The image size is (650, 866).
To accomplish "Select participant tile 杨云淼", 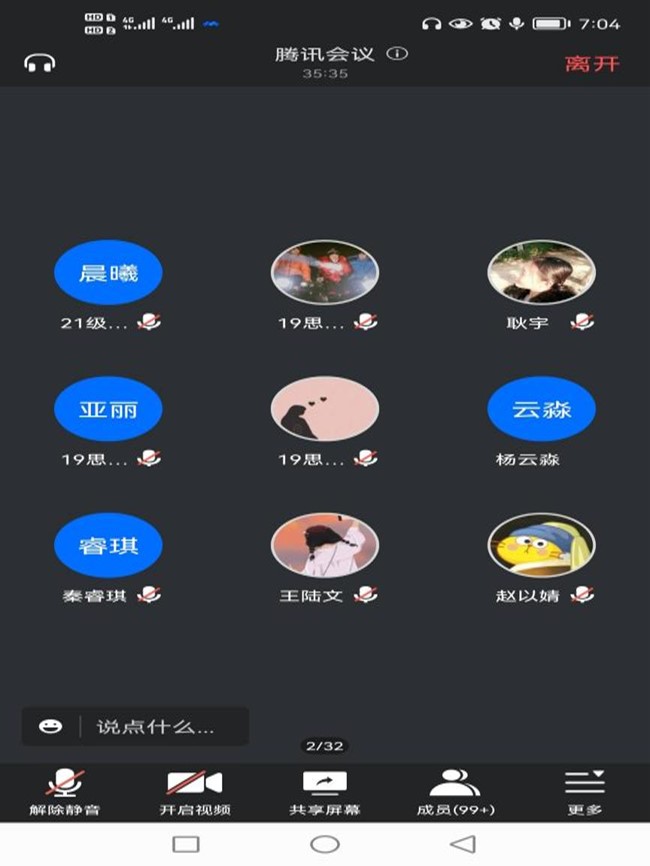I will pos(541,410).
